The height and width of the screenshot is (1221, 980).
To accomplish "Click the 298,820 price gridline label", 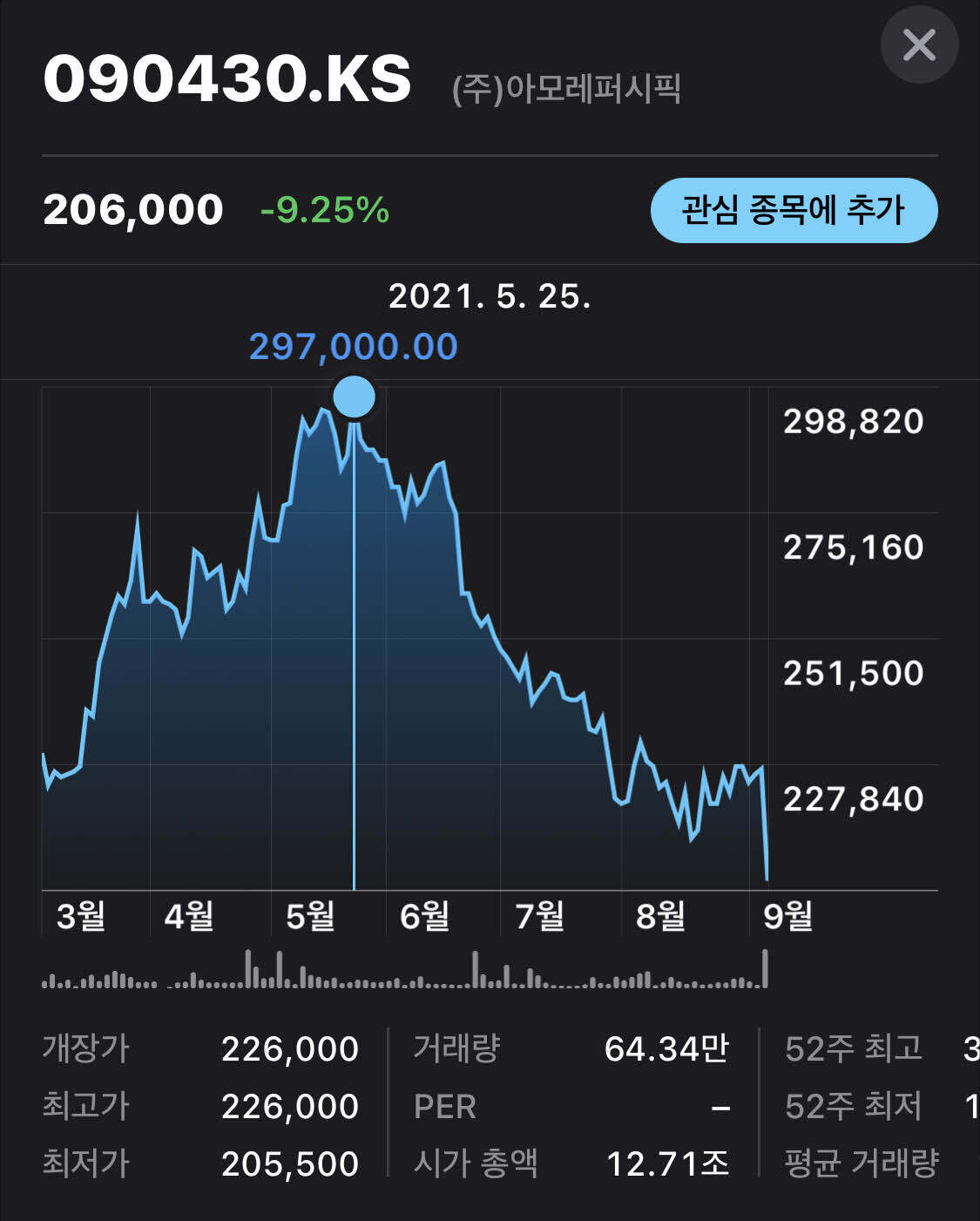I will 852,421.
